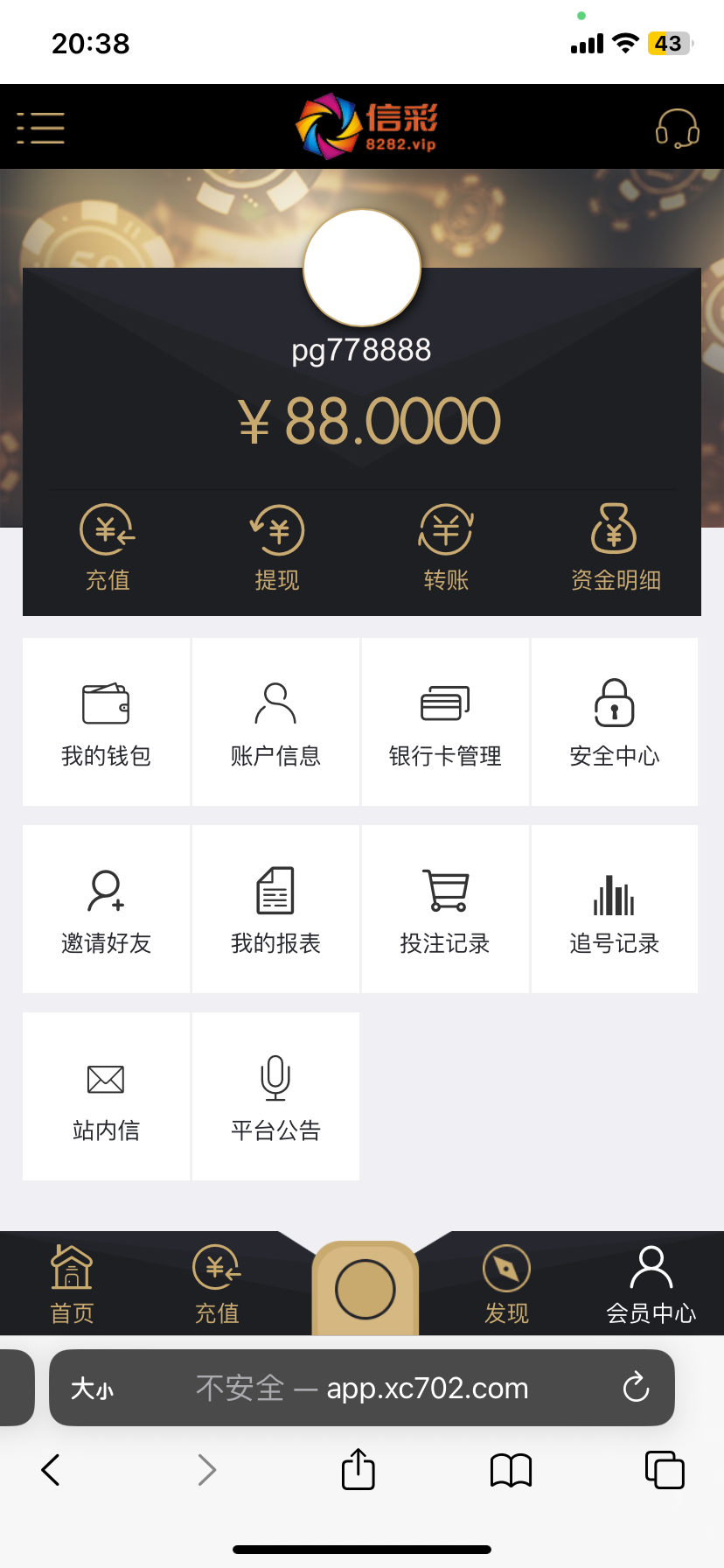This screenshot has height=1568, width=724.
Task: Open 站内信 inbox messages
Action: pos(106,1096)
